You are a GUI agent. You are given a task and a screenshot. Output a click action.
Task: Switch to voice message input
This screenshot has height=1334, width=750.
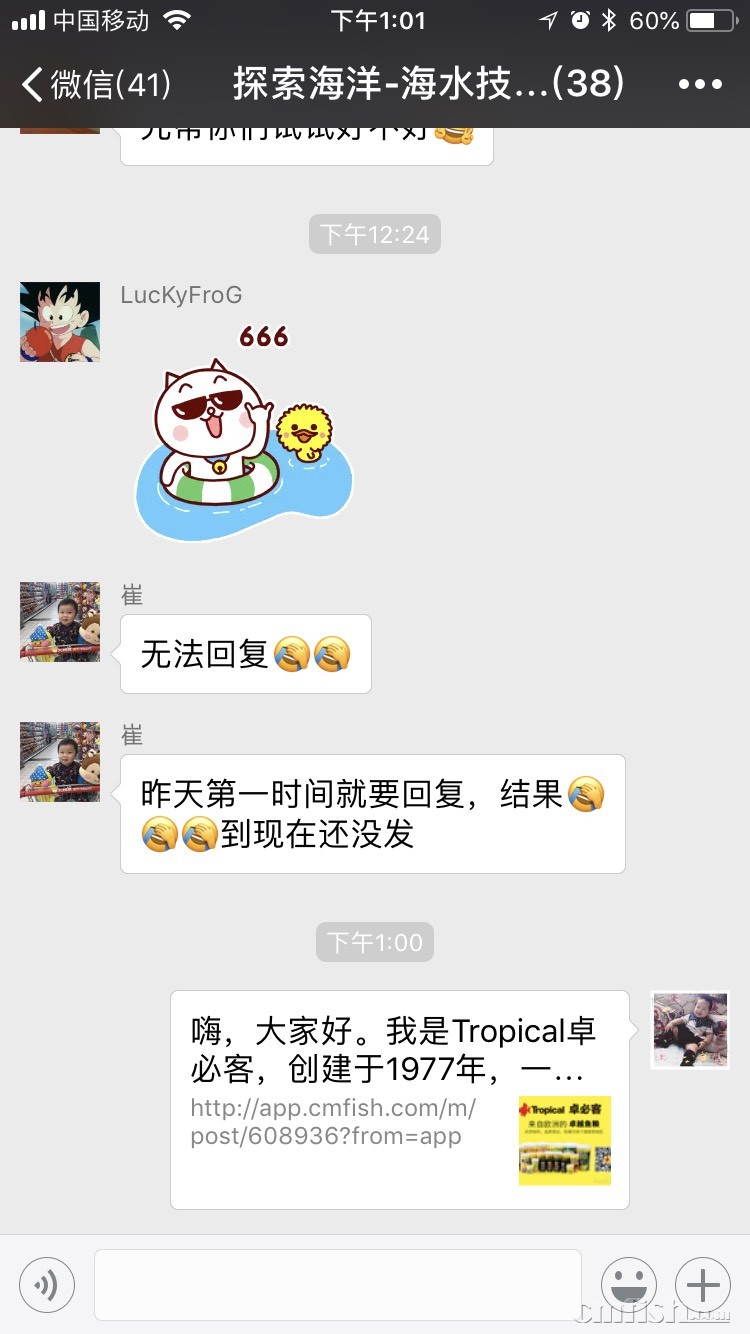(x=47, y=1284)
